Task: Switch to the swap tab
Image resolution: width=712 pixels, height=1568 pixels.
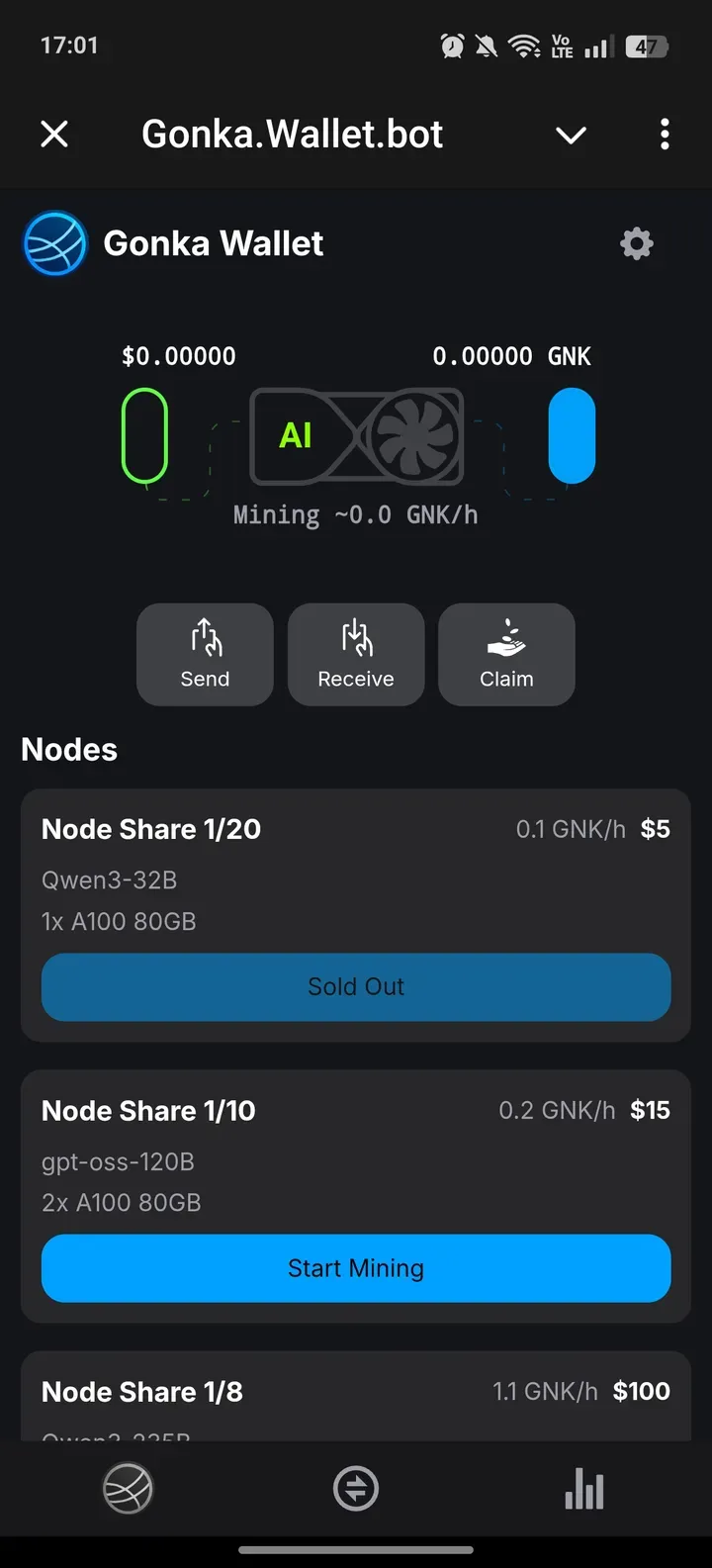Action: pyautogui.click(x=356, y=1488)
